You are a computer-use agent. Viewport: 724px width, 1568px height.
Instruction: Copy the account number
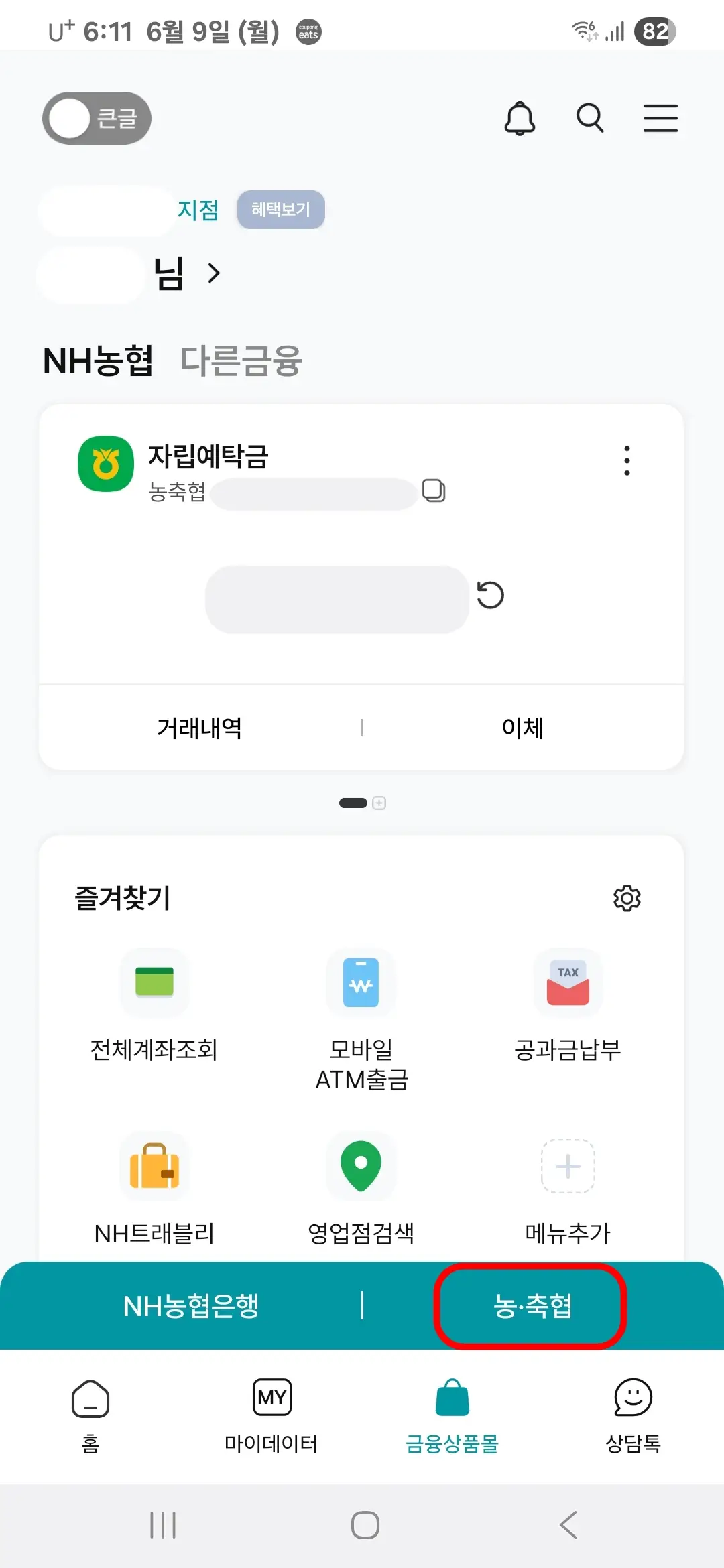pyautogui.click(x=434, y=493)
